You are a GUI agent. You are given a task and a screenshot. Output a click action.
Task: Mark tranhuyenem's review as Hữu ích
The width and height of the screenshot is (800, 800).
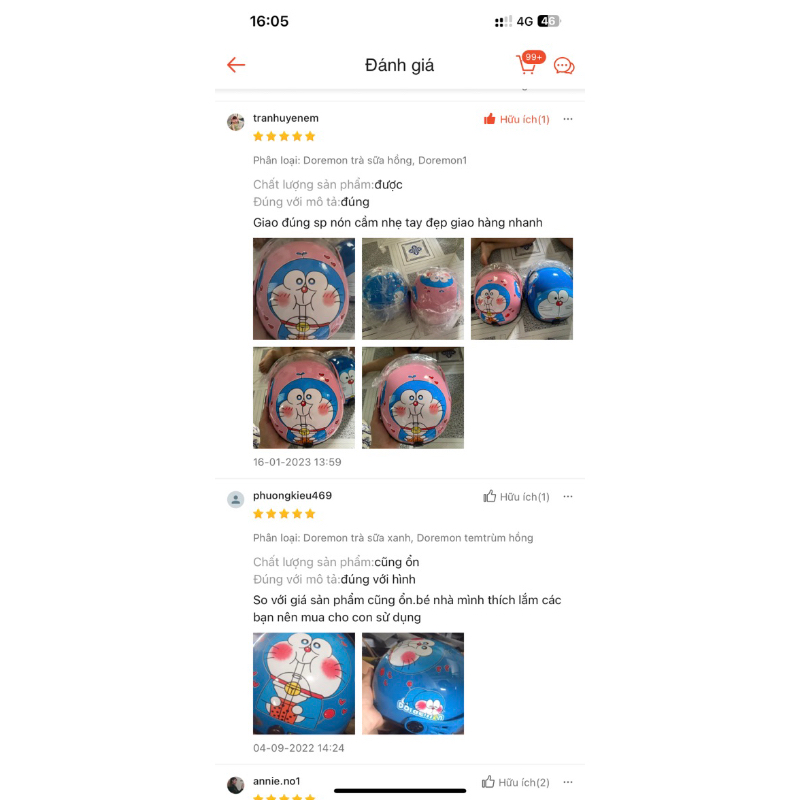(516, 119)
